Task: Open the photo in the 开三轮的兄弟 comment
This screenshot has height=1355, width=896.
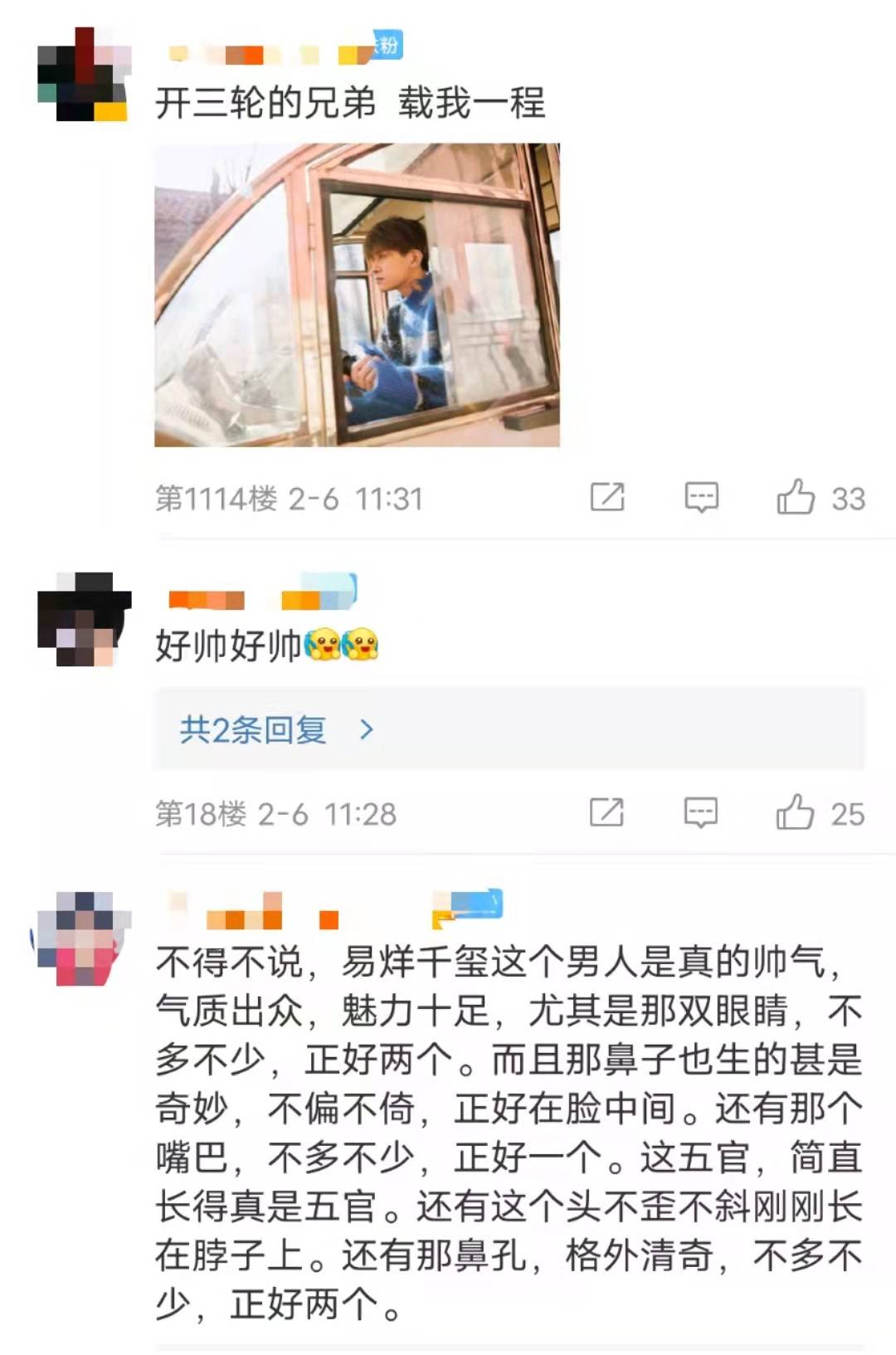Action: 357,295
